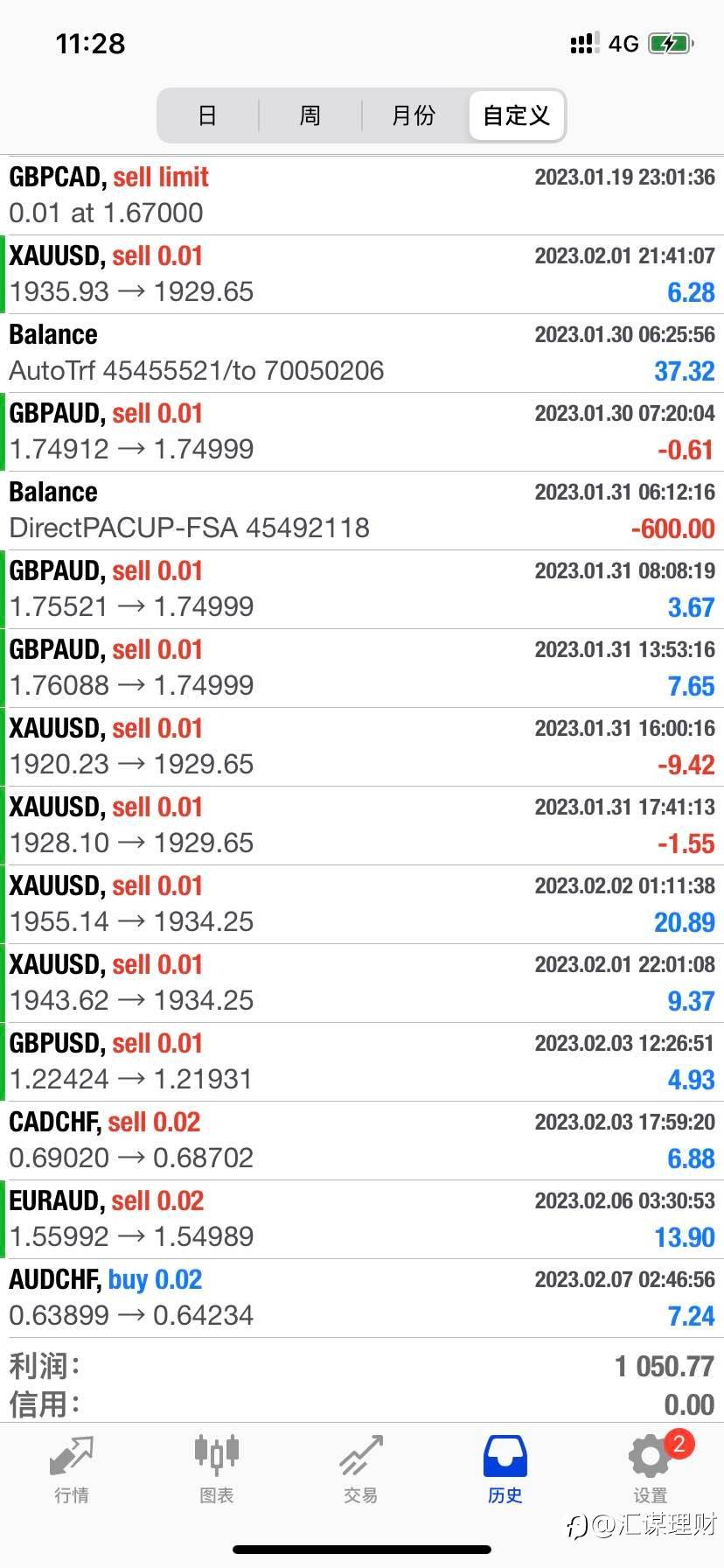The width and height of the screenshot is (724, 1568).
Task: Select the 自定义 period tab
Action: (517, 115)
